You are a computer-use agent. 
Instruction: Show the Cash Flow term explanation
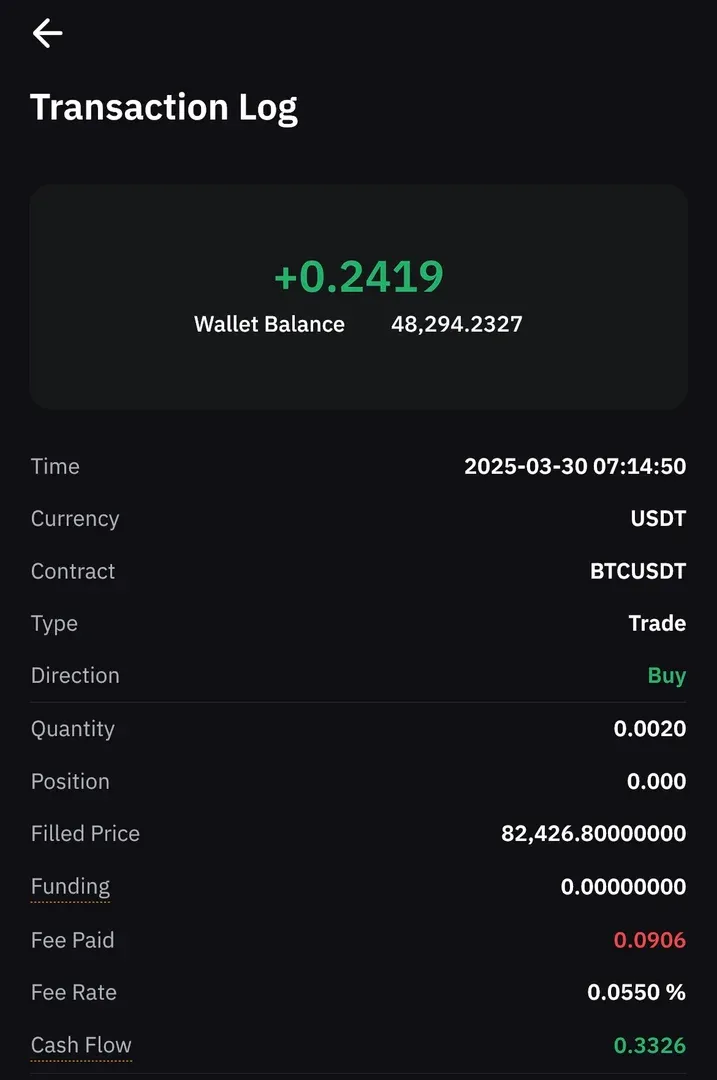coord(81,1046)
